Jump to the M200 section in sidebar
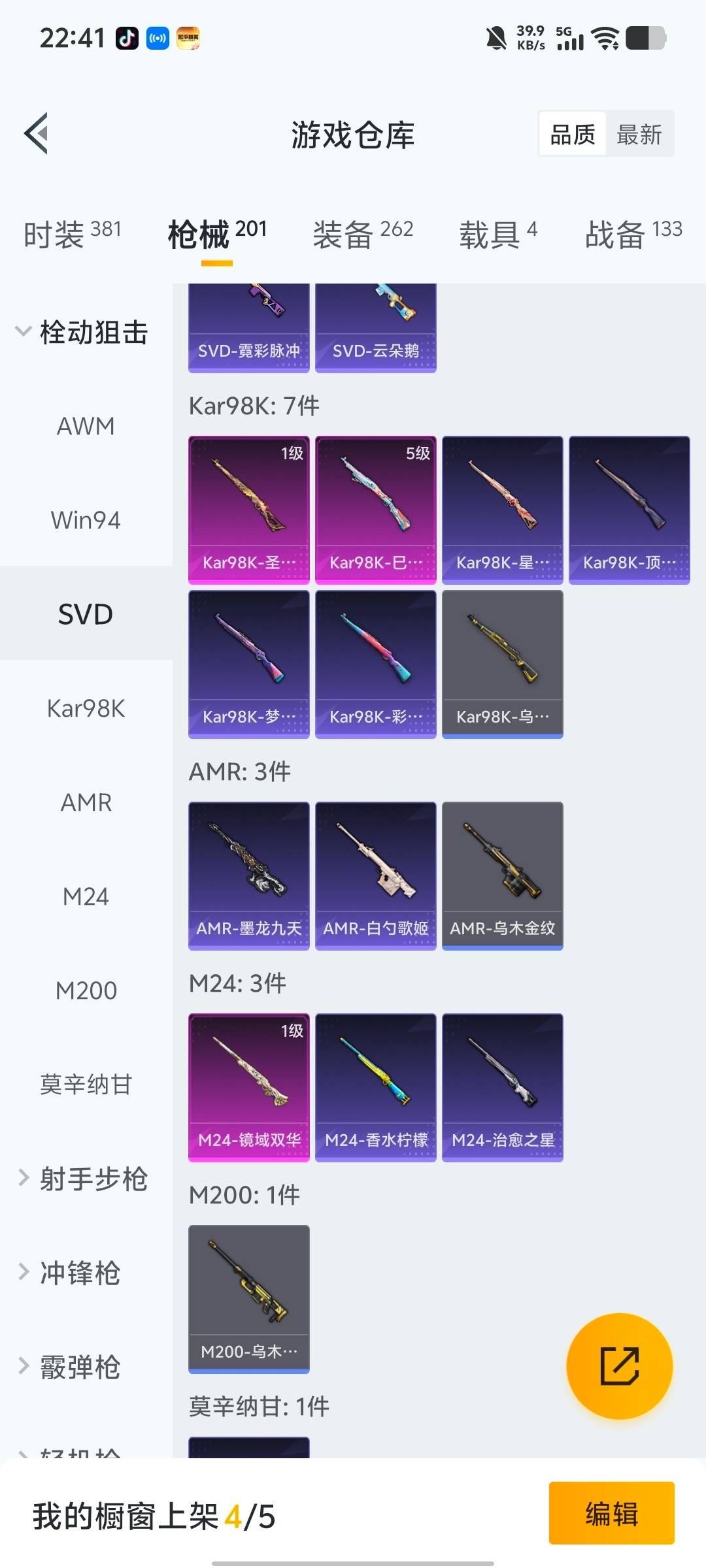This screenshot has height=1568, width=706. coord(86,990)
